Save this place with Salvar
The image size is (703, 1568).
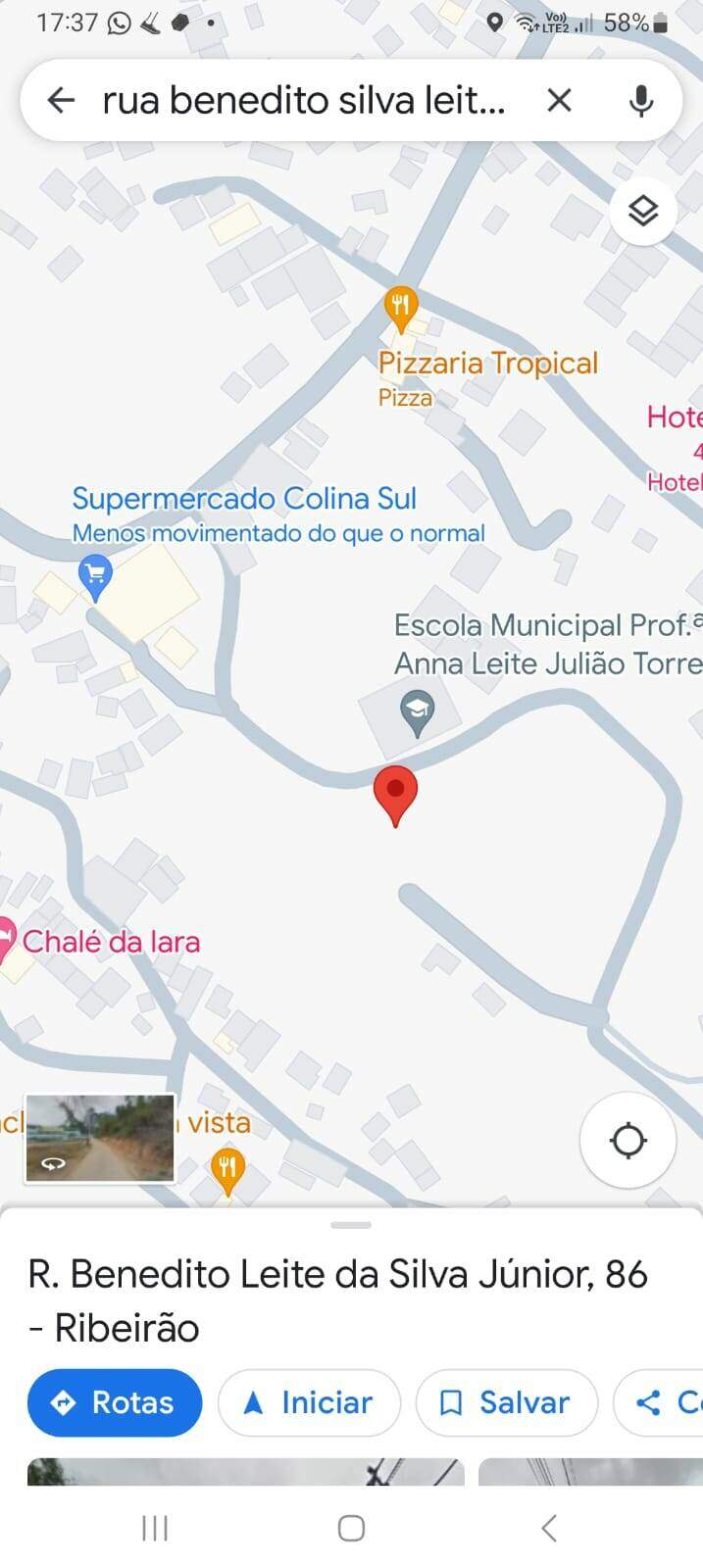coord(507,1402)
